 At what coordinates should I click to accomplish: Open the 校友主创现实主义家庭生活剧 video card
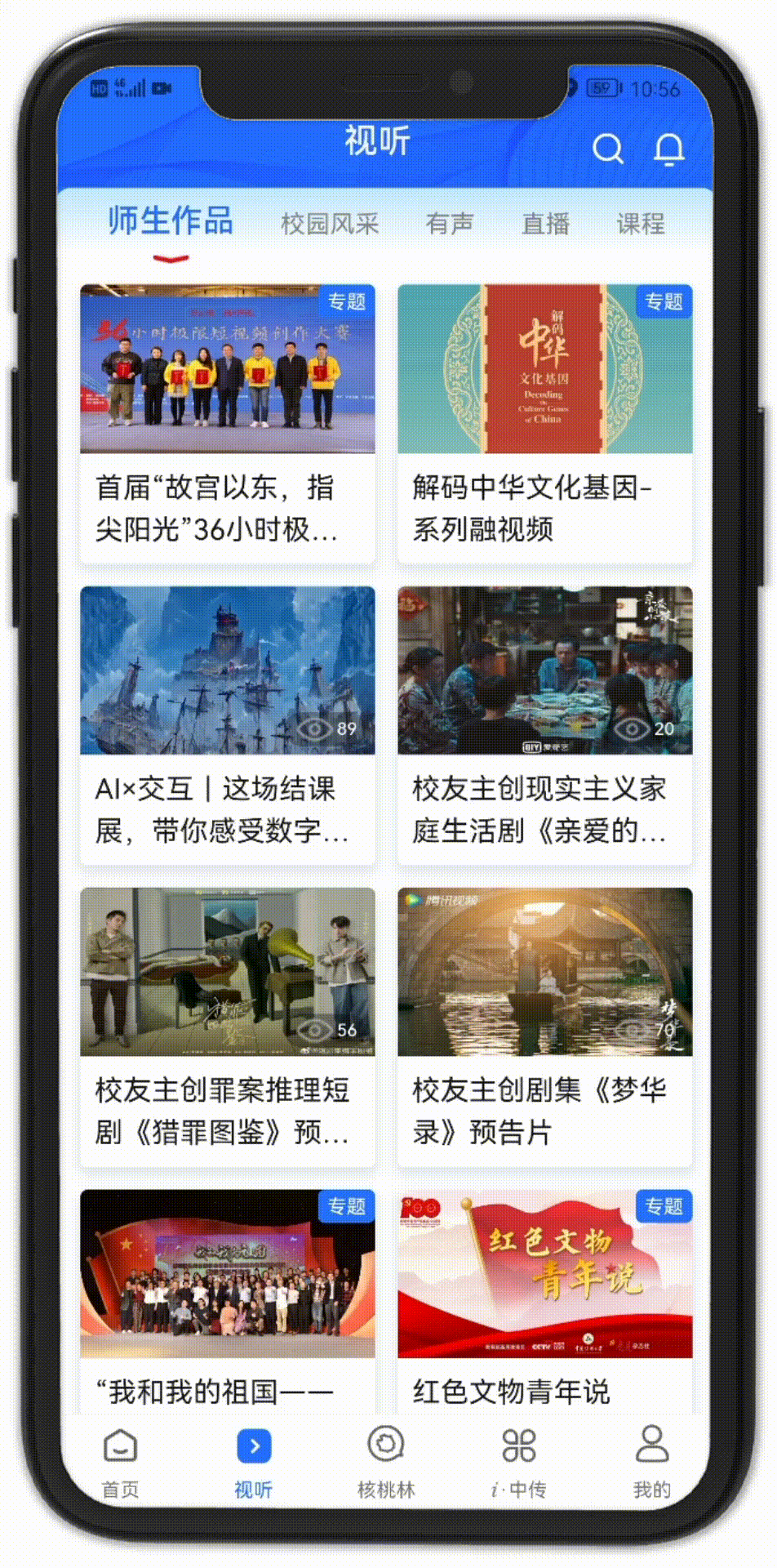[544, 725]
